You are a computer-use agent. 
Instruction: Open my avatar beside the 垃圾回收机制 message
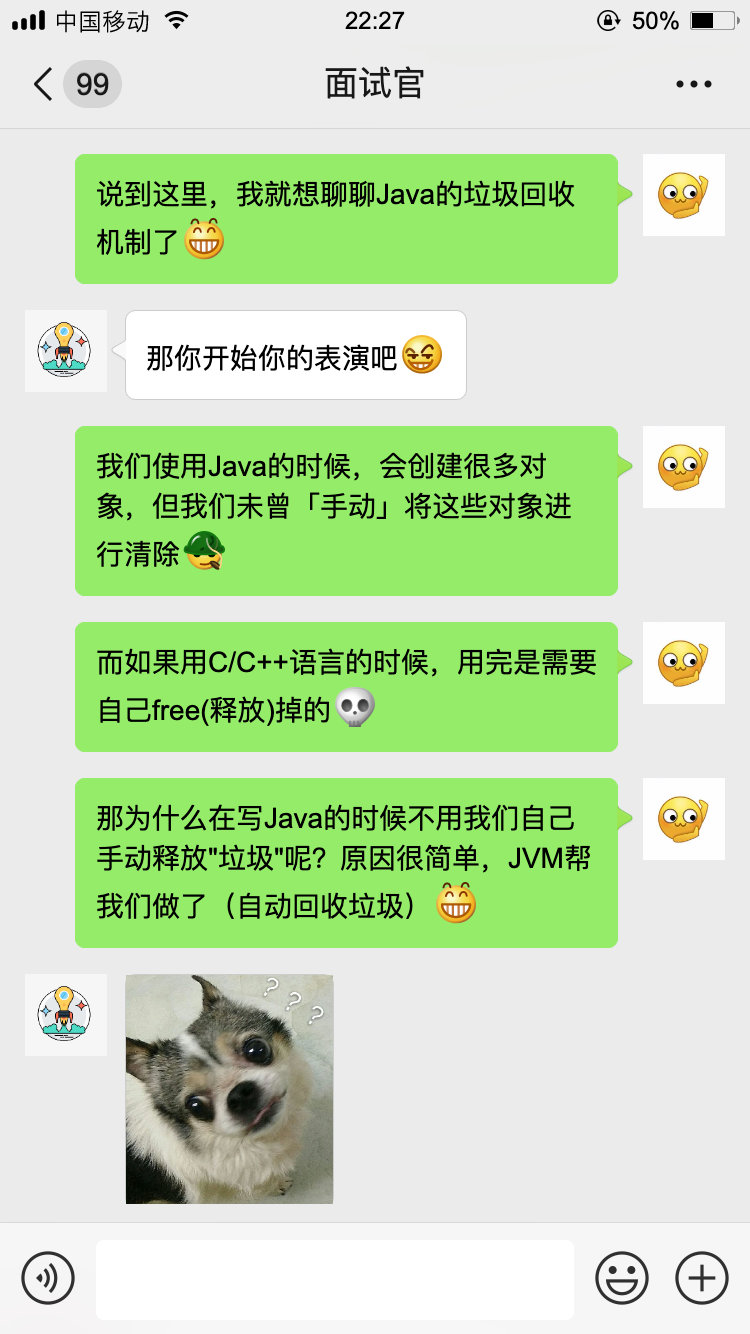[x=683, y=195]
